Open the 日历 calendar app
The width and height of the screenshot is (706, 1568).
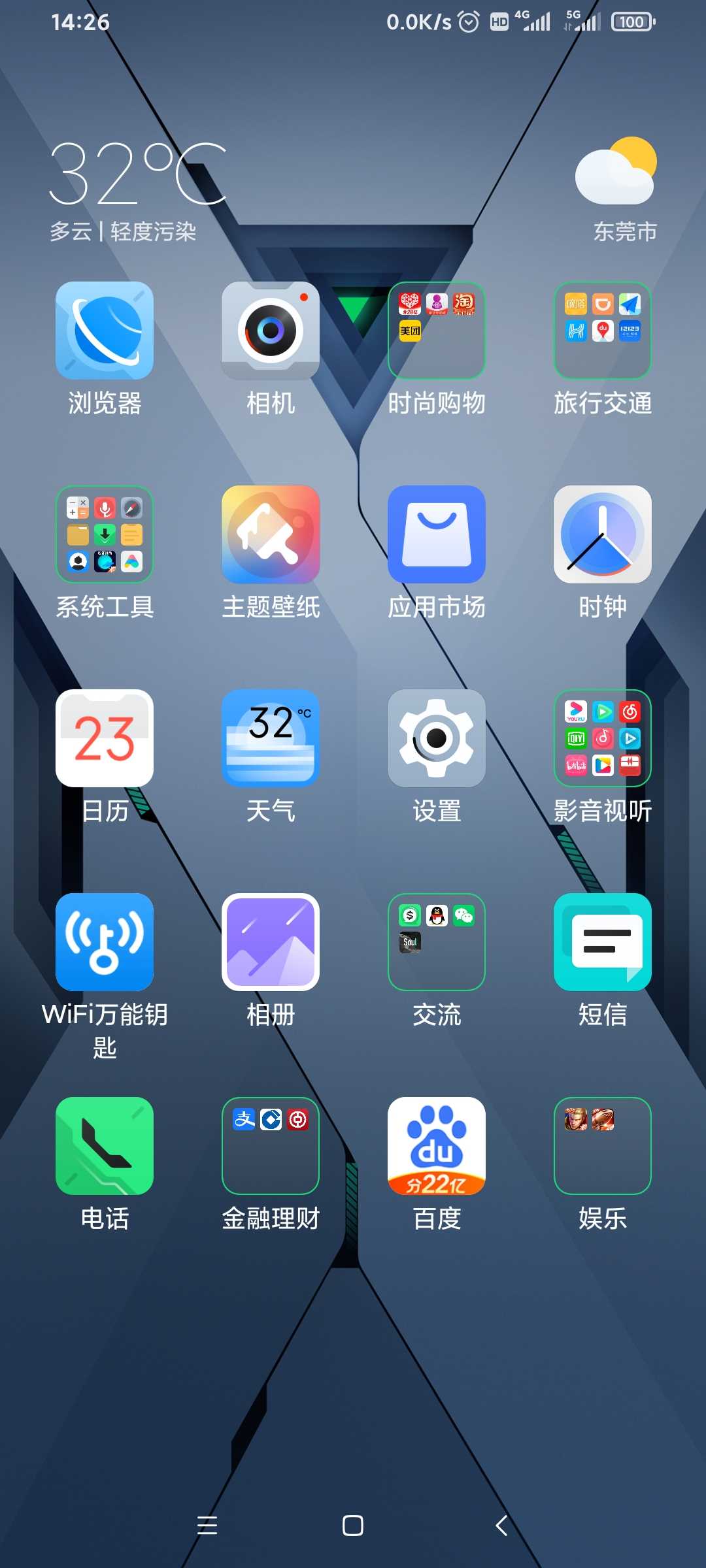point(105,738)
